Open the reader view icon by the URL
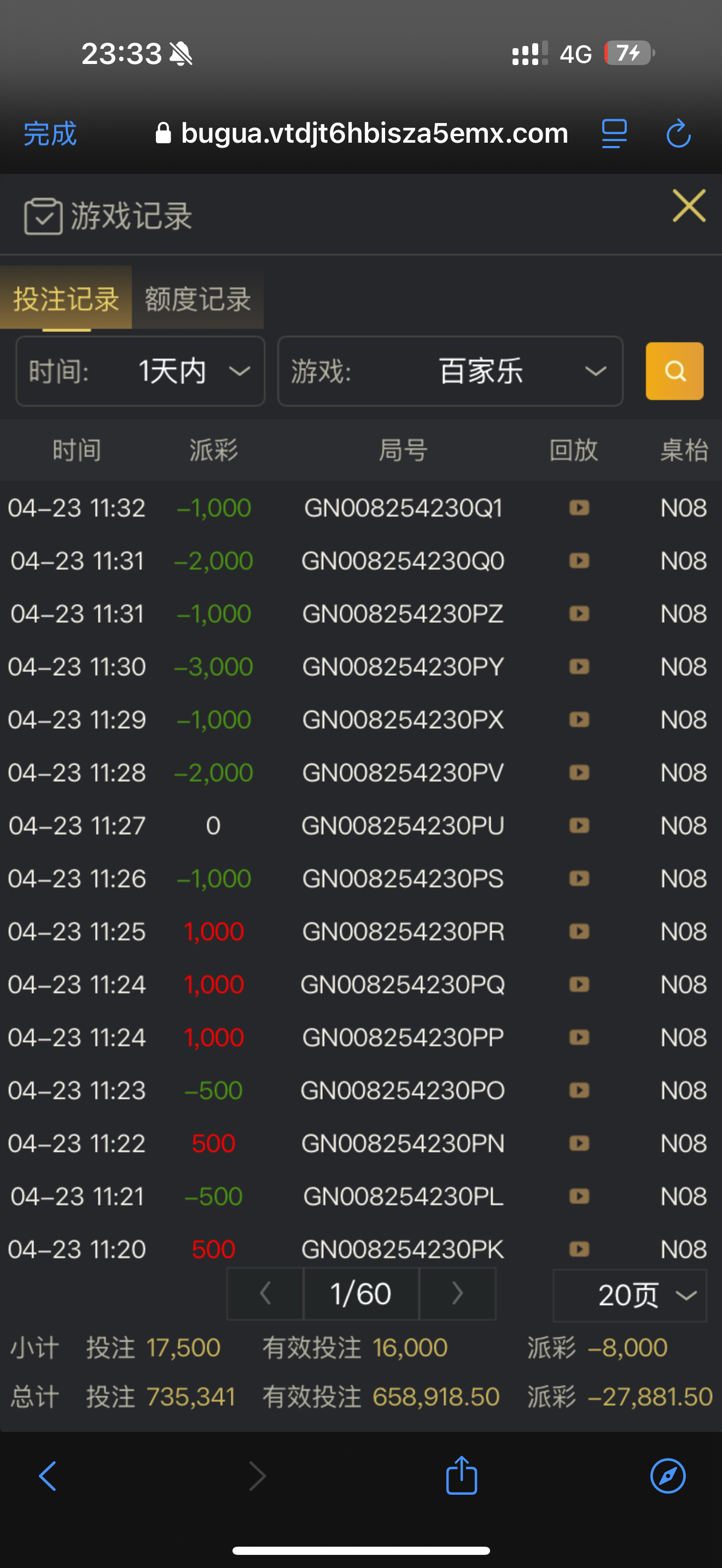 [614, 133]
